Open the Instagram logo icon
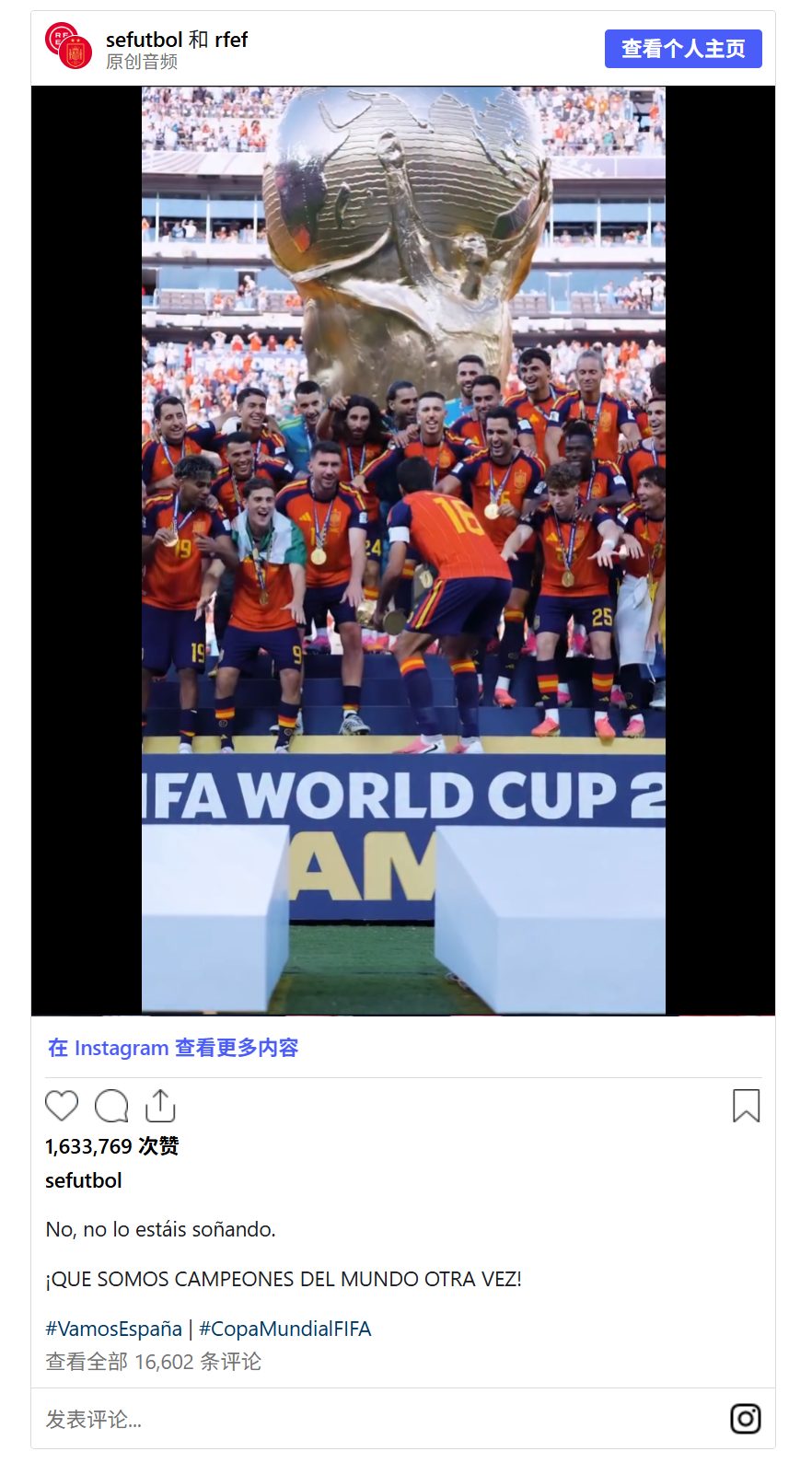Viewport: 812px width, 1463px height. click(x=746, y=1419)
